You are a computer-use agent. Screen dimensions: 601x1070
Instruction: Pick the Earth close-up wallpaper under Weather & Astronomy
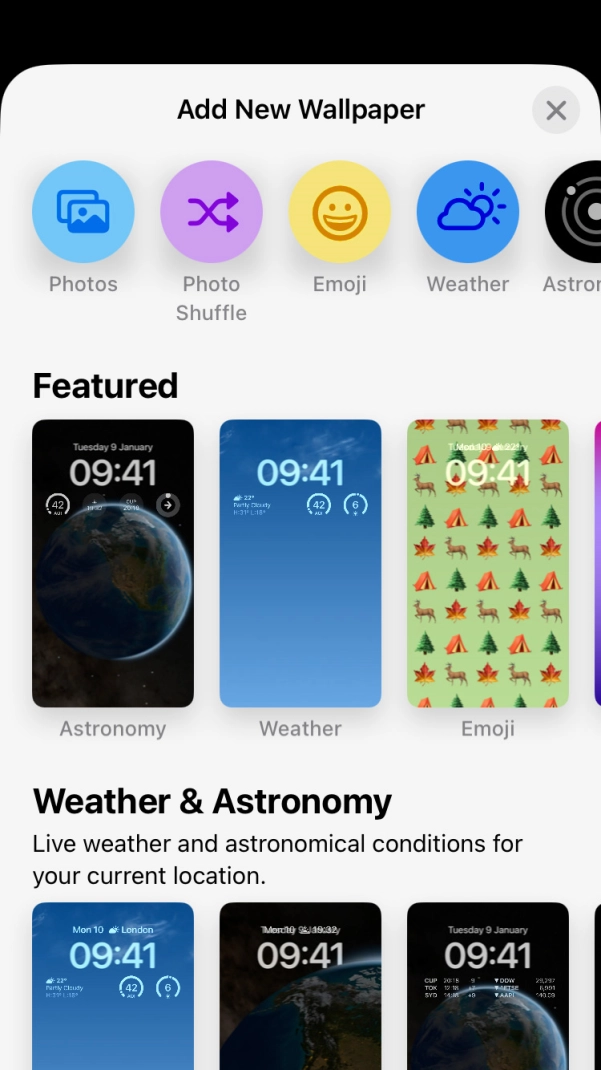(300, 985)
